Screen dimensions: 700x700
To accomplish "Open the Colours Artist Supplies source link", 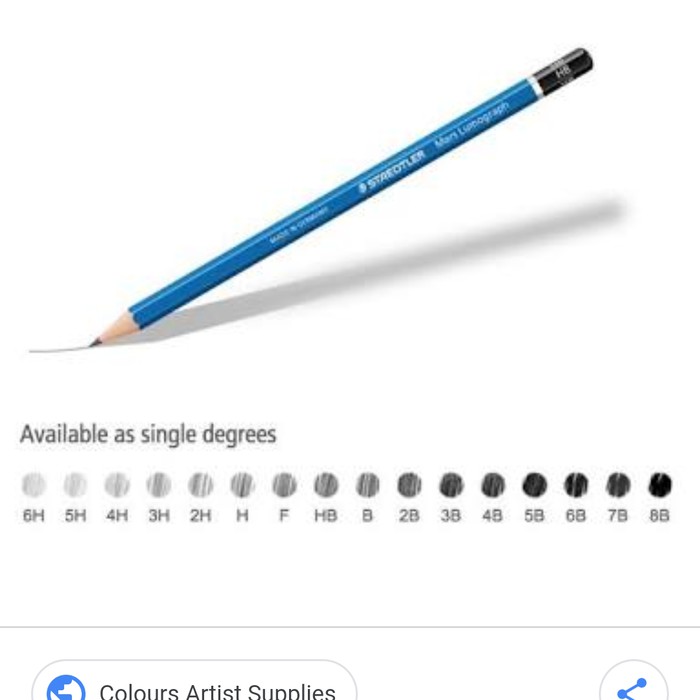I will pos(195,688).
